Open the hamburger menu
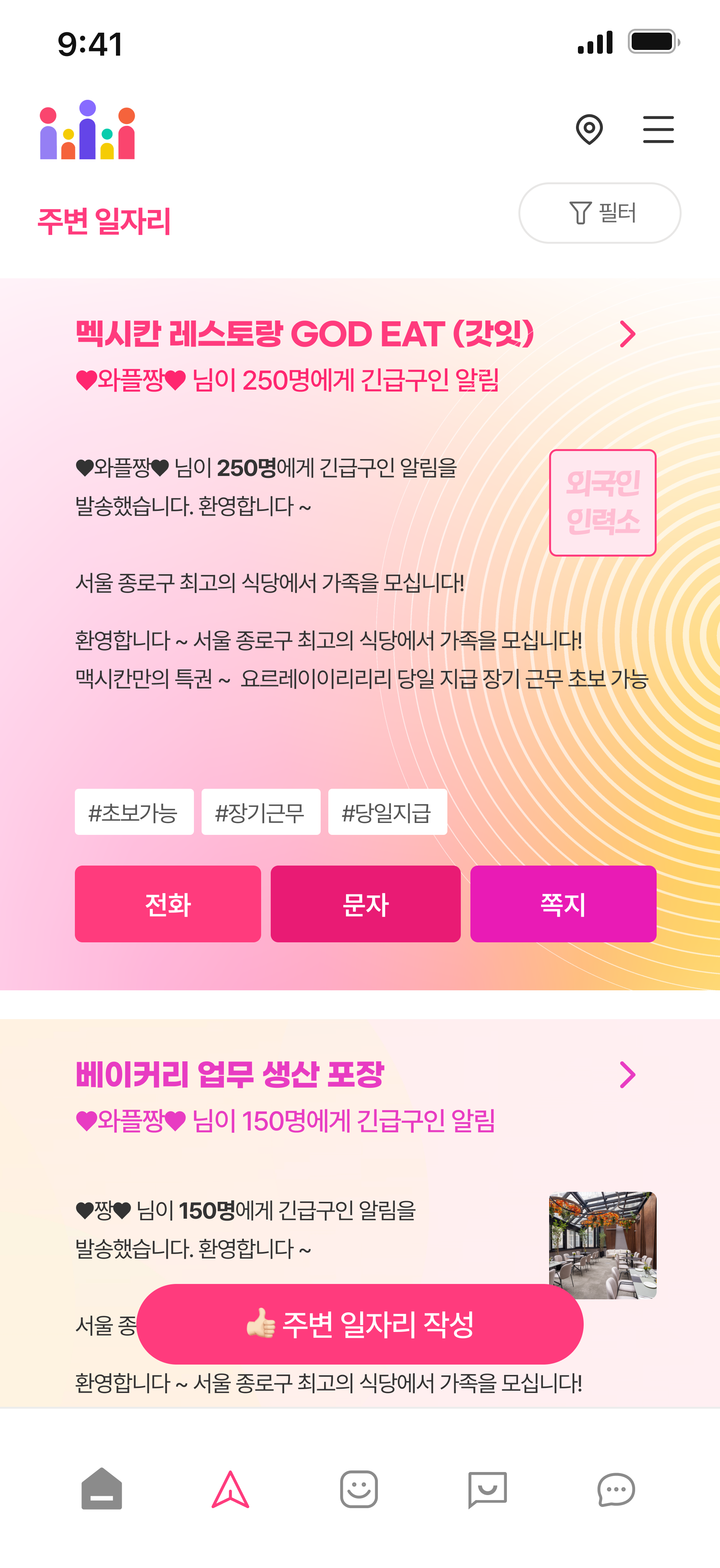720x1568 pixels. point(658,129)
